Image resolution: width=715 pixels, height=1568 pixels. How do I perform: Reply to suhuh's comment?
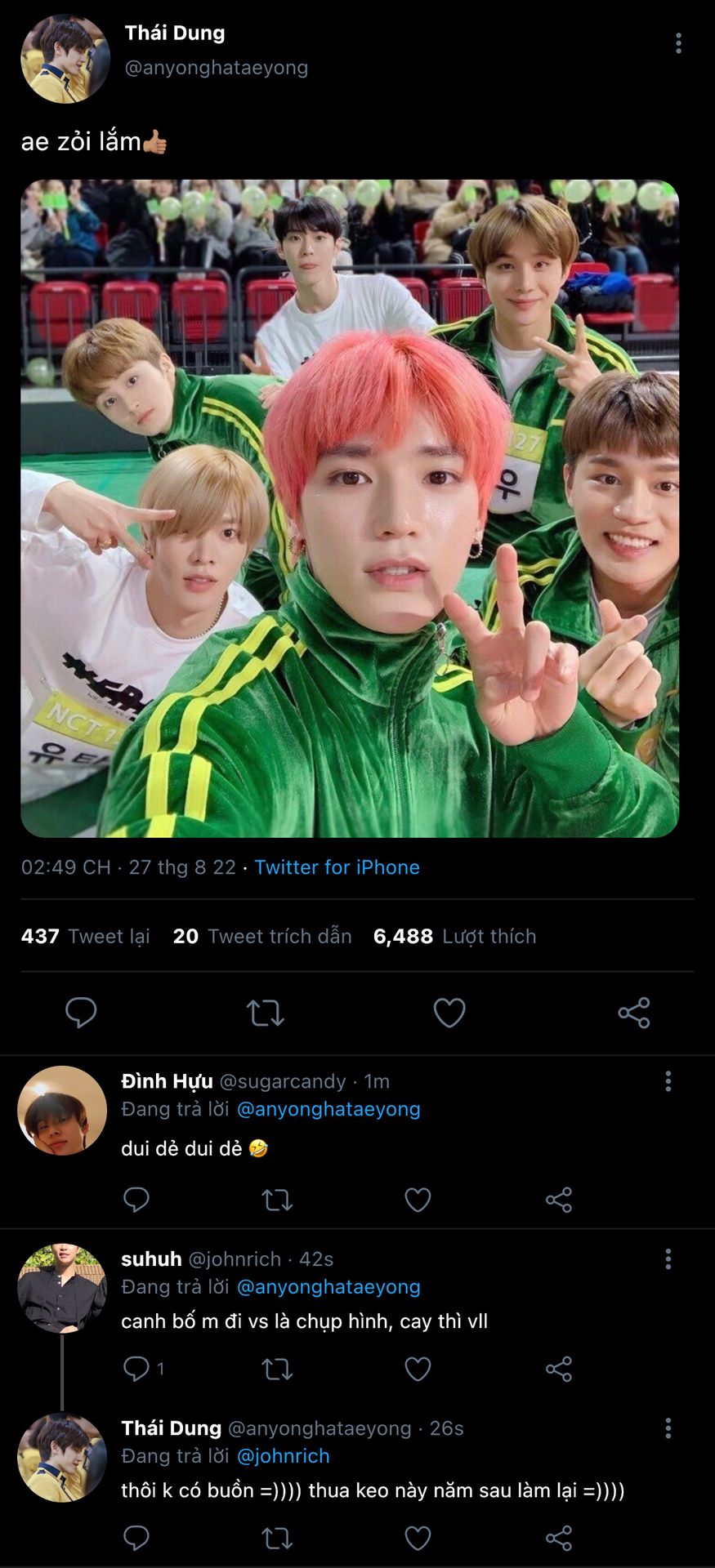(x=136, y=1369)
